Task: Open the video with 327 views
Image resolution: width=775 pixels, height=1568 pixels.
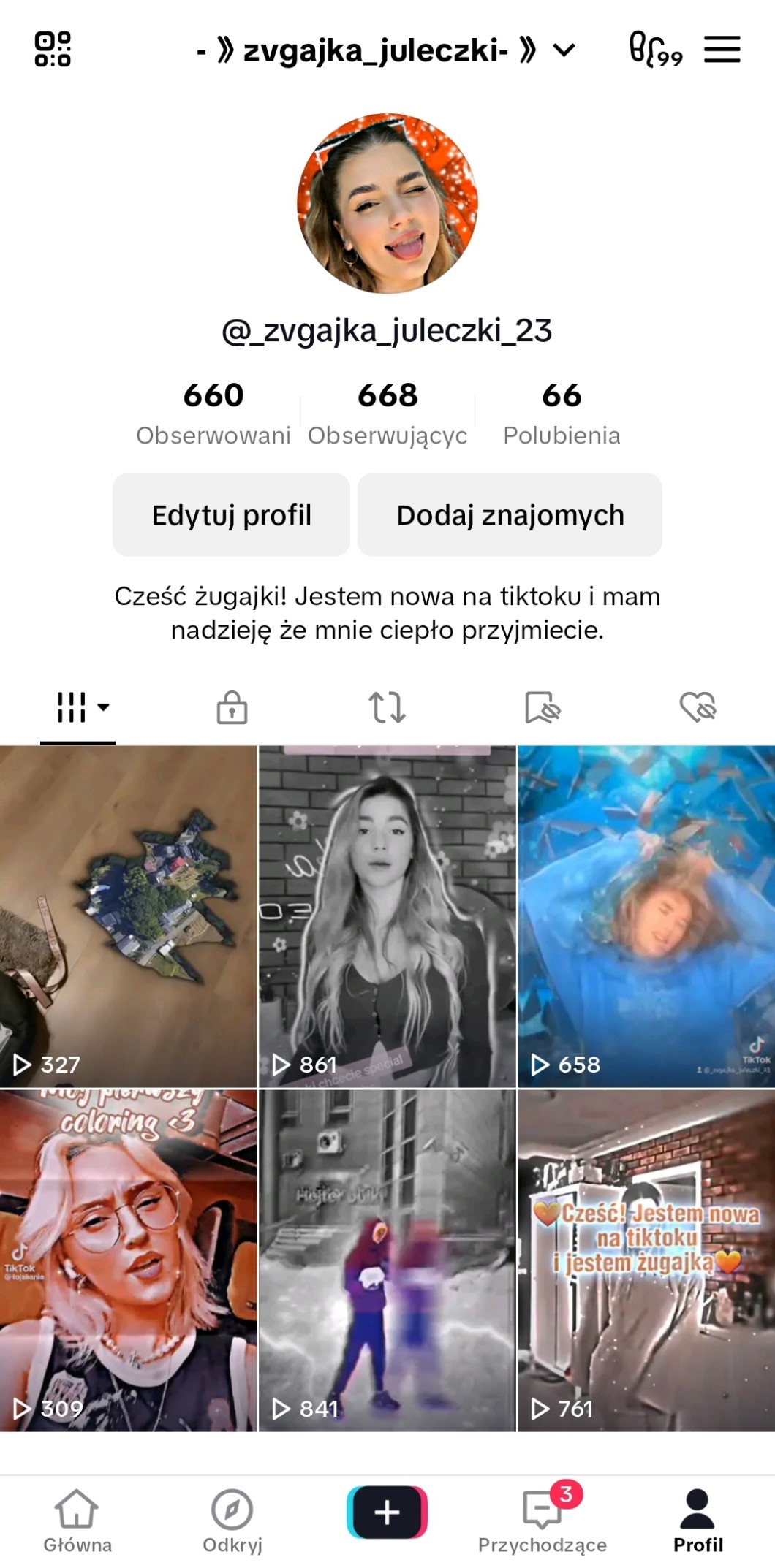Action: [128, 916]
